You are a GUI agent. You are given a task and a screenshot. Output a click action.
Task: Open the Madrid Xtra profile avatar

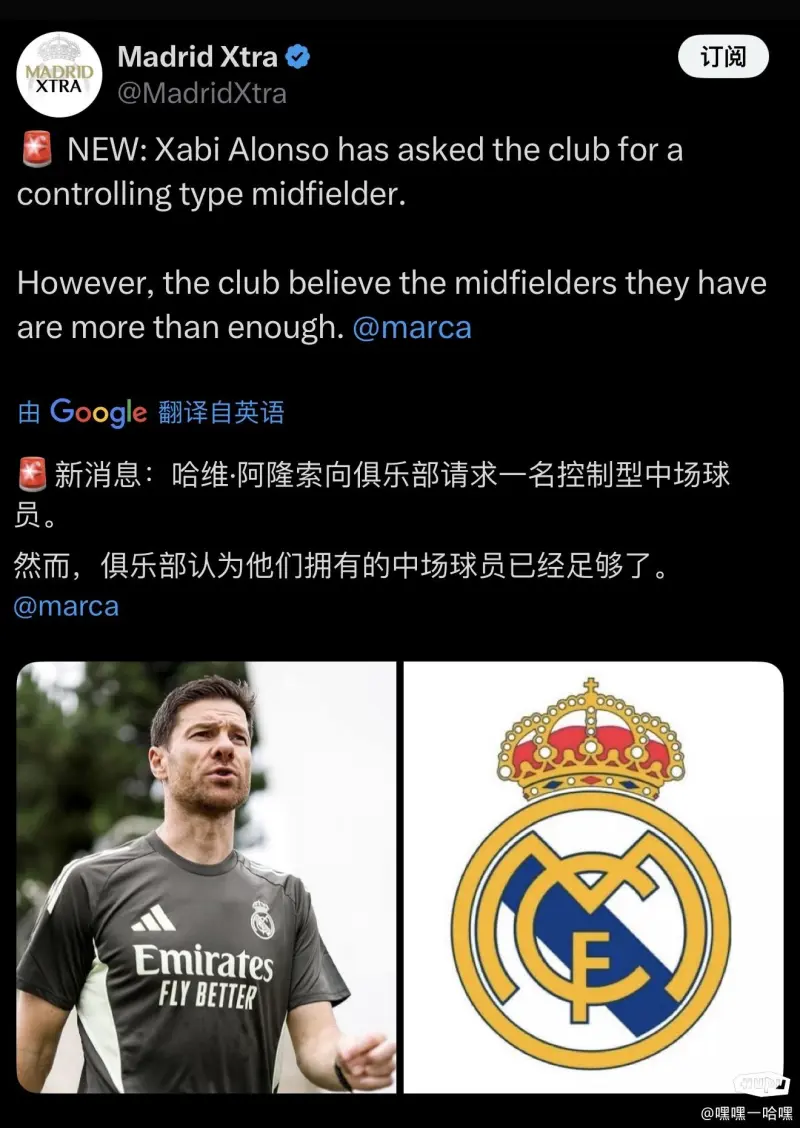(x=59, y=74)
